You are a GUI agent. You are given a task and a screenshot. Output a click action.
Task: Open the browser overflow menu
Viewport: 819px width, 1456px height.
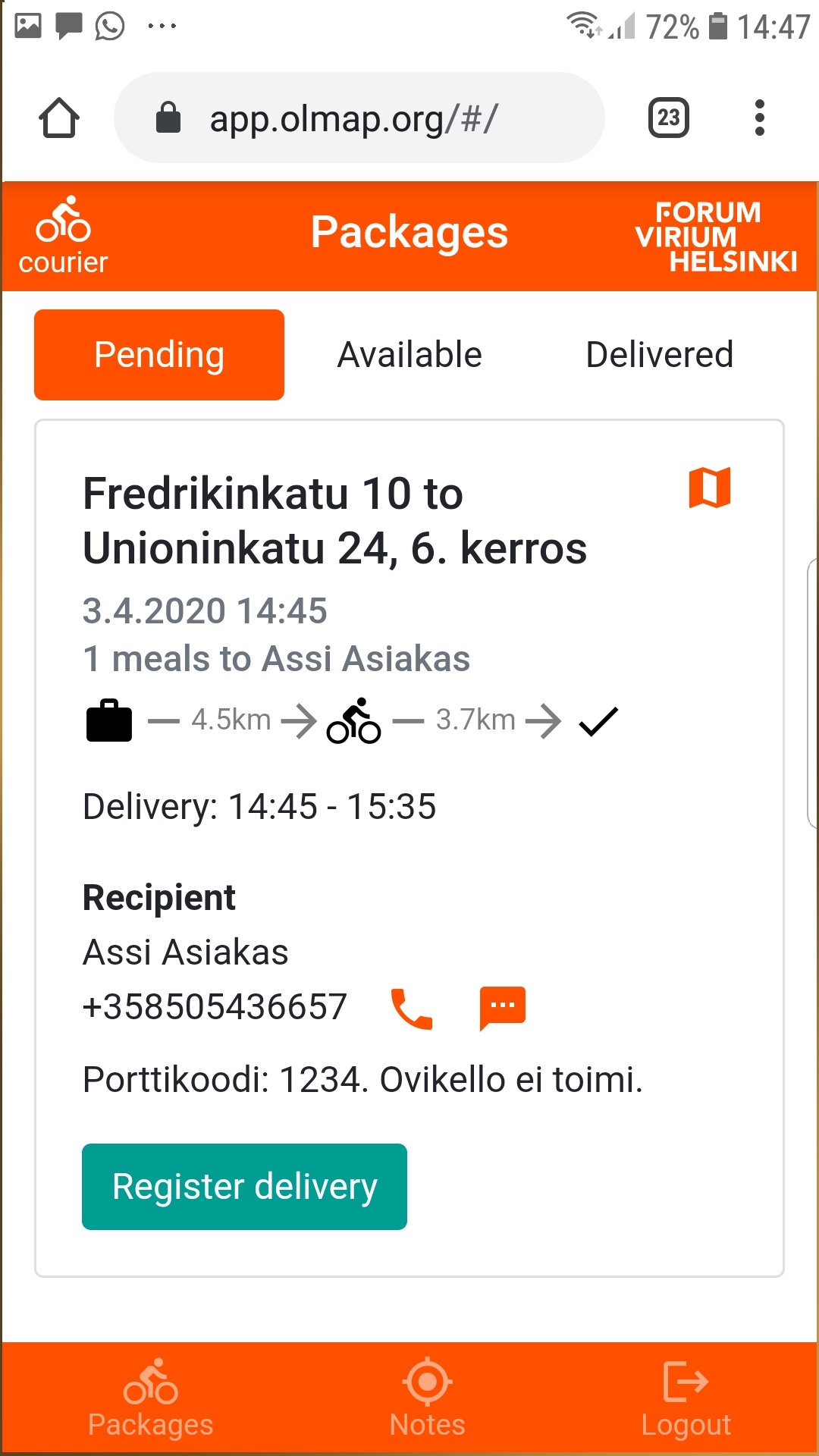760,118
